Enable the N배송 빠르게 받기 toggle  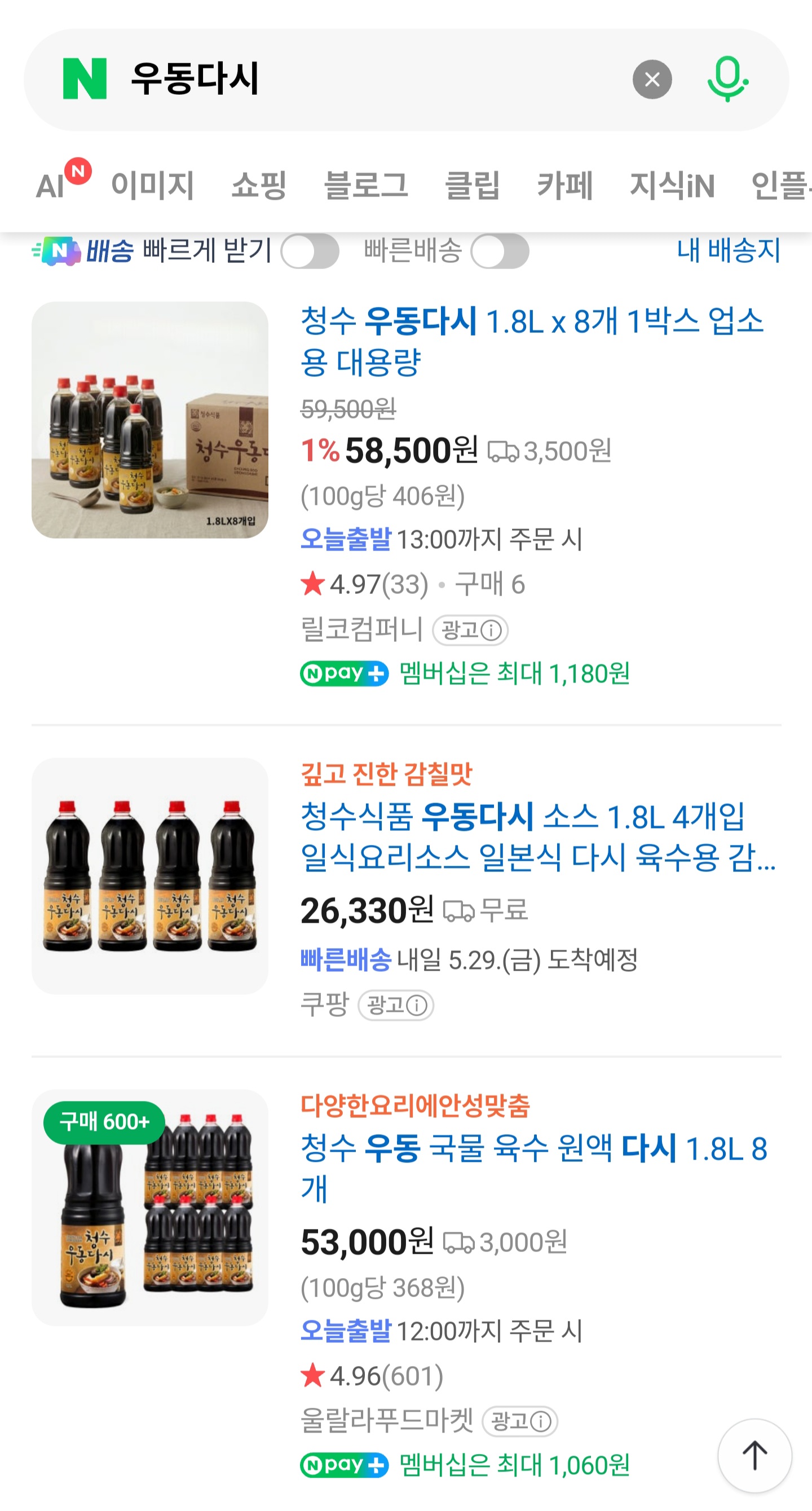coord(310,251)
